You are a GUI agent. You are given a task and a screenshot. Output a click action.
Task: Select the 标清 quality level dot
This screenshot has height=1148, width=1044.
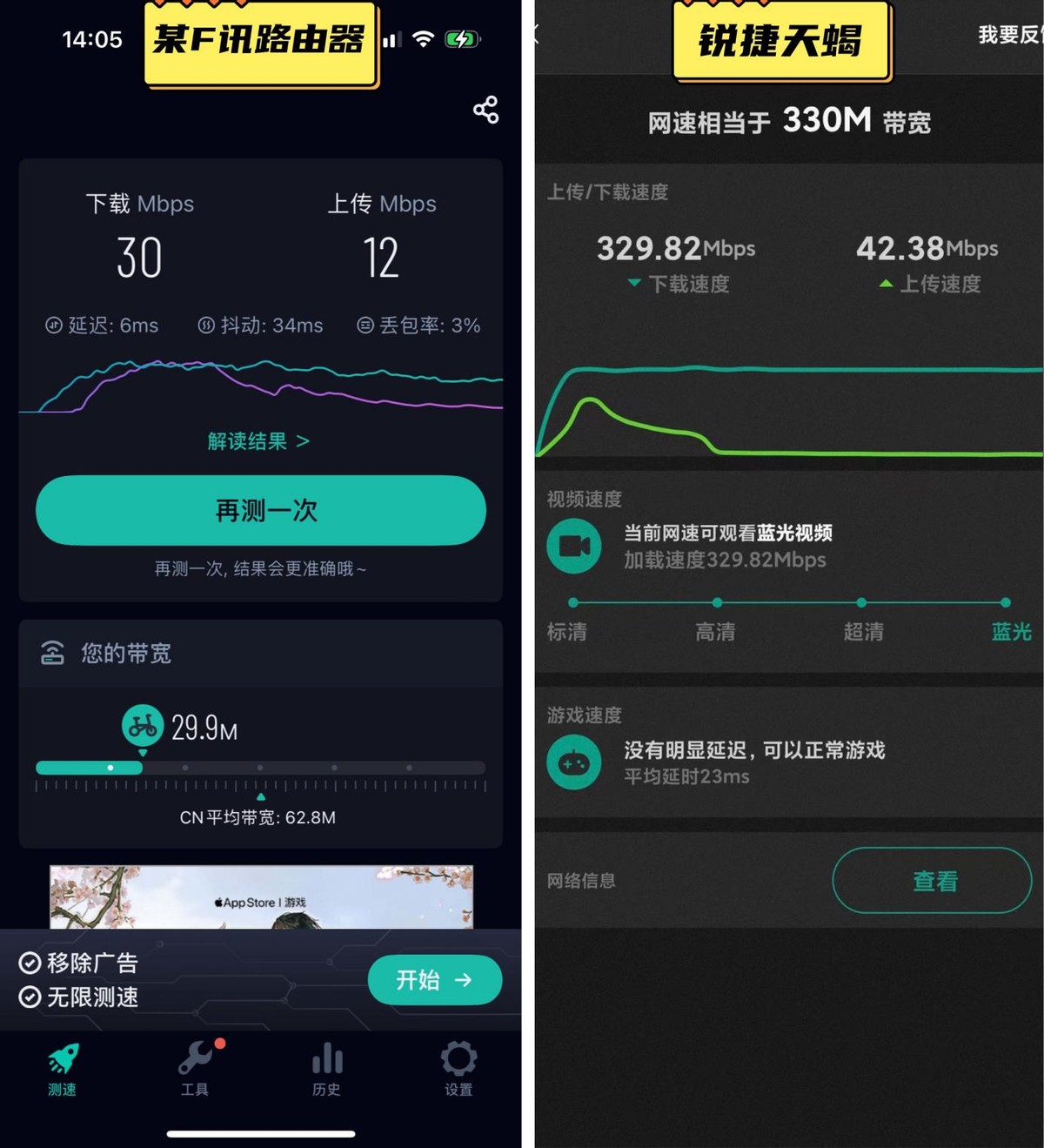(x=572, y=602)
